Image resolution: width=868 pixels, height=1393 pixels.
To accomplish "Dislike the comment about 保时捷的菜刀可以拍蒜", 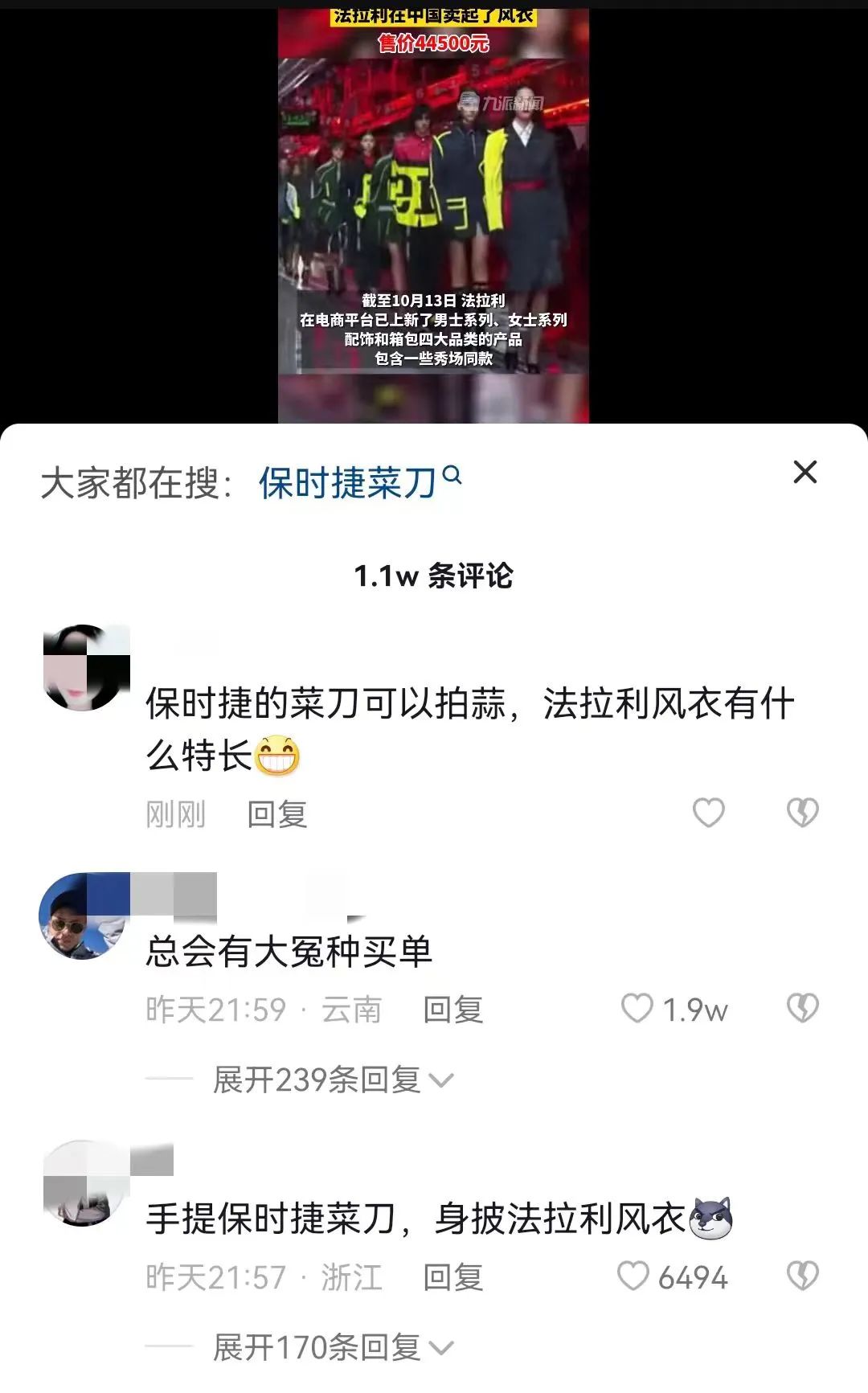I will click(802, 813).
